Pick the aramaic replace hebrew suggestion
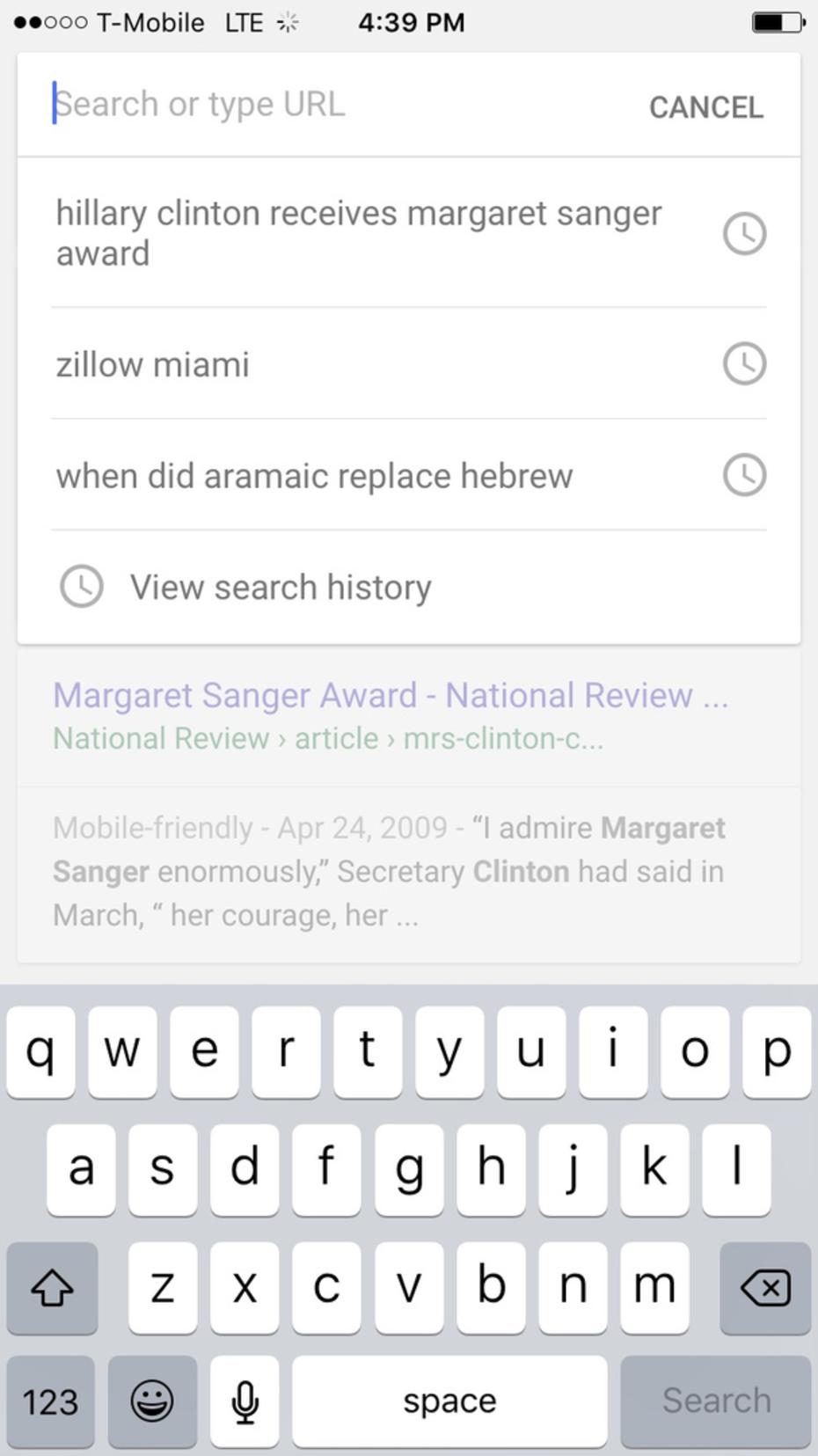Viewport: 818px width, 1456px height. [409, 475]
